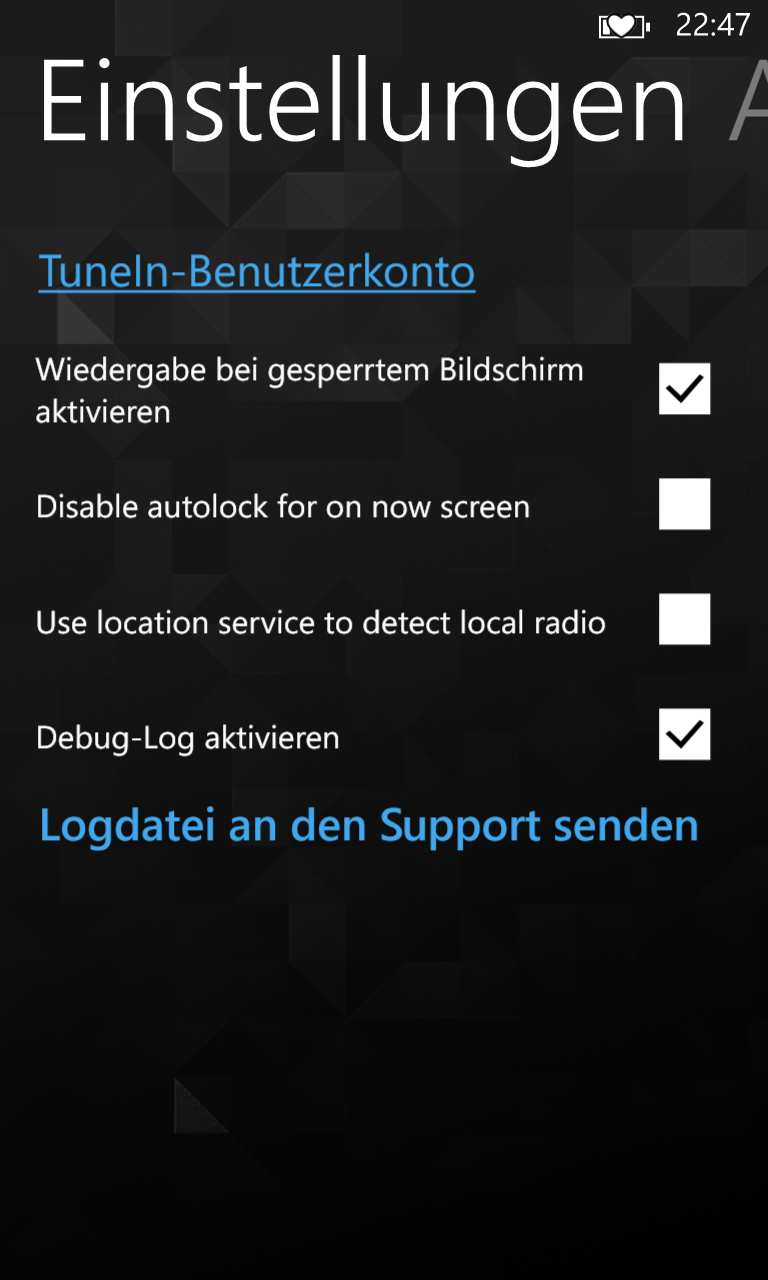Uncheck Wiedergabe bei gesperrtem Bildschirm aktivieren
The height and width of the screenshot is (1280, 768).
pyautogui.click(x=684, y=389)
